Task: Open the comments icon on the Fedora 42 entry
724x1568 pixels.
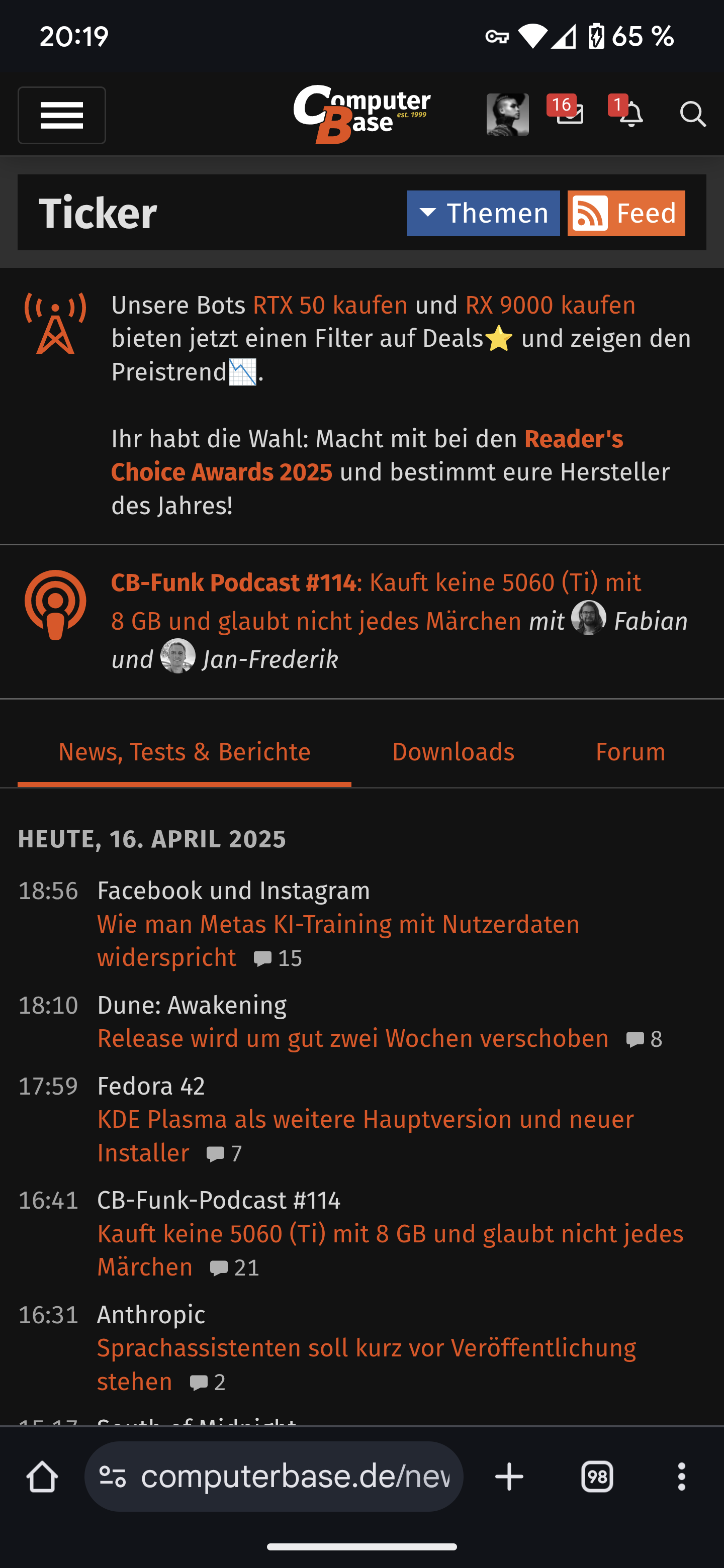Action: [217, 1152]
